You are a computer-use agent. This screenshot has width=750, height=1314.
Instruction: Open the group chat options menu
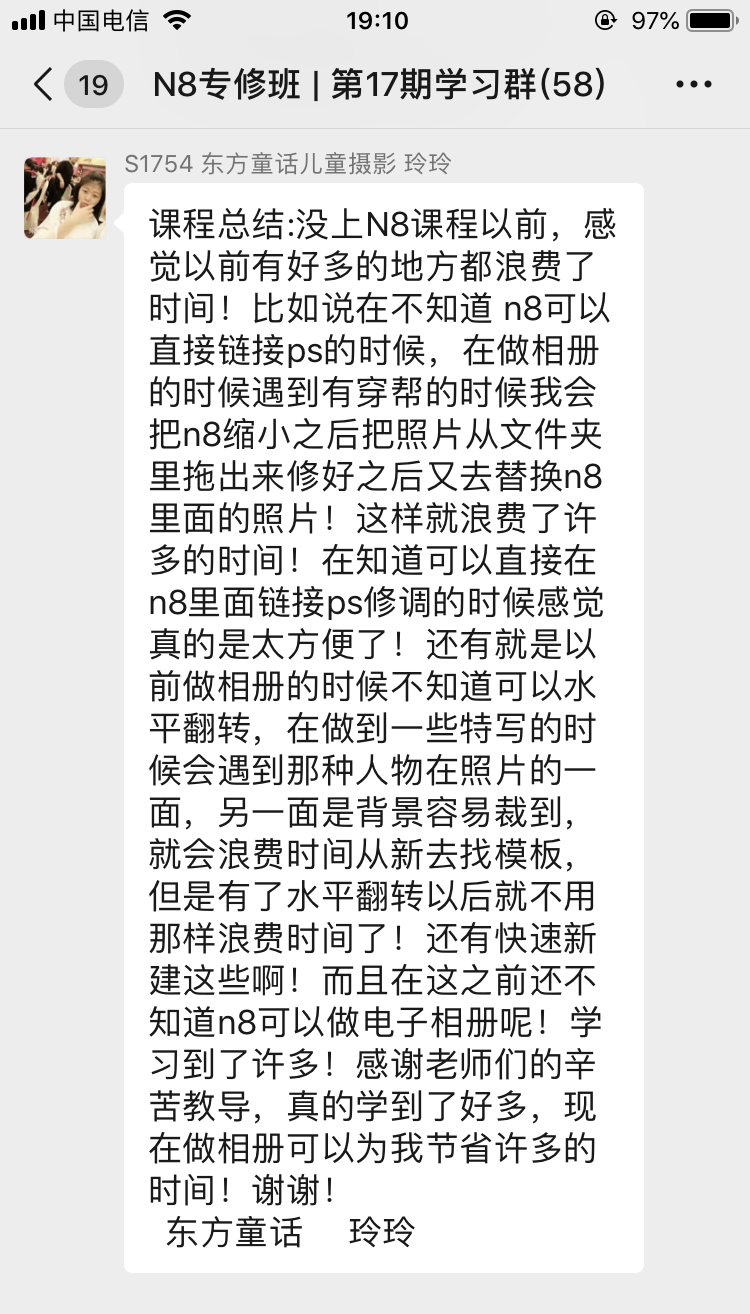pos(693,85)
